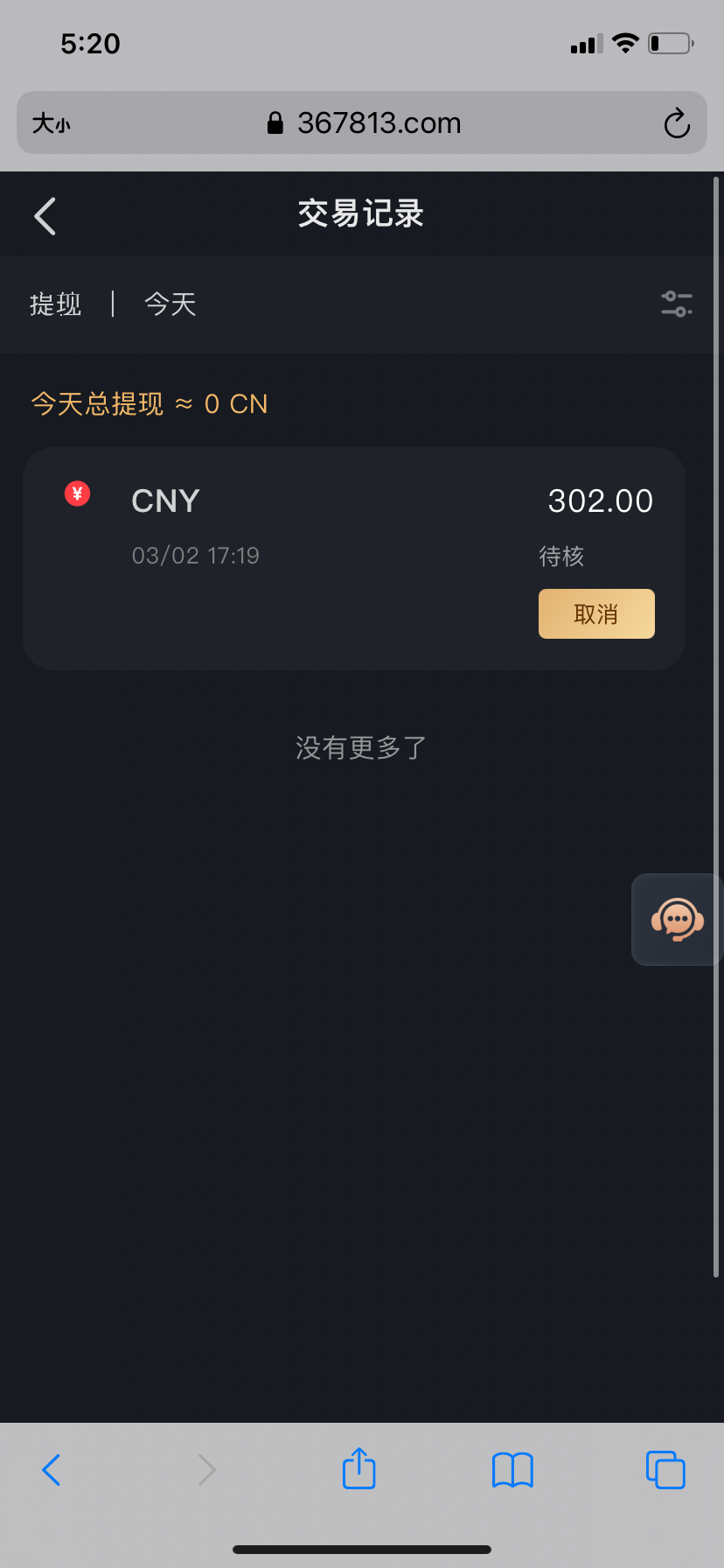
Task: Go back to previous page in Safari
Action: click(x=52, y=1469)
